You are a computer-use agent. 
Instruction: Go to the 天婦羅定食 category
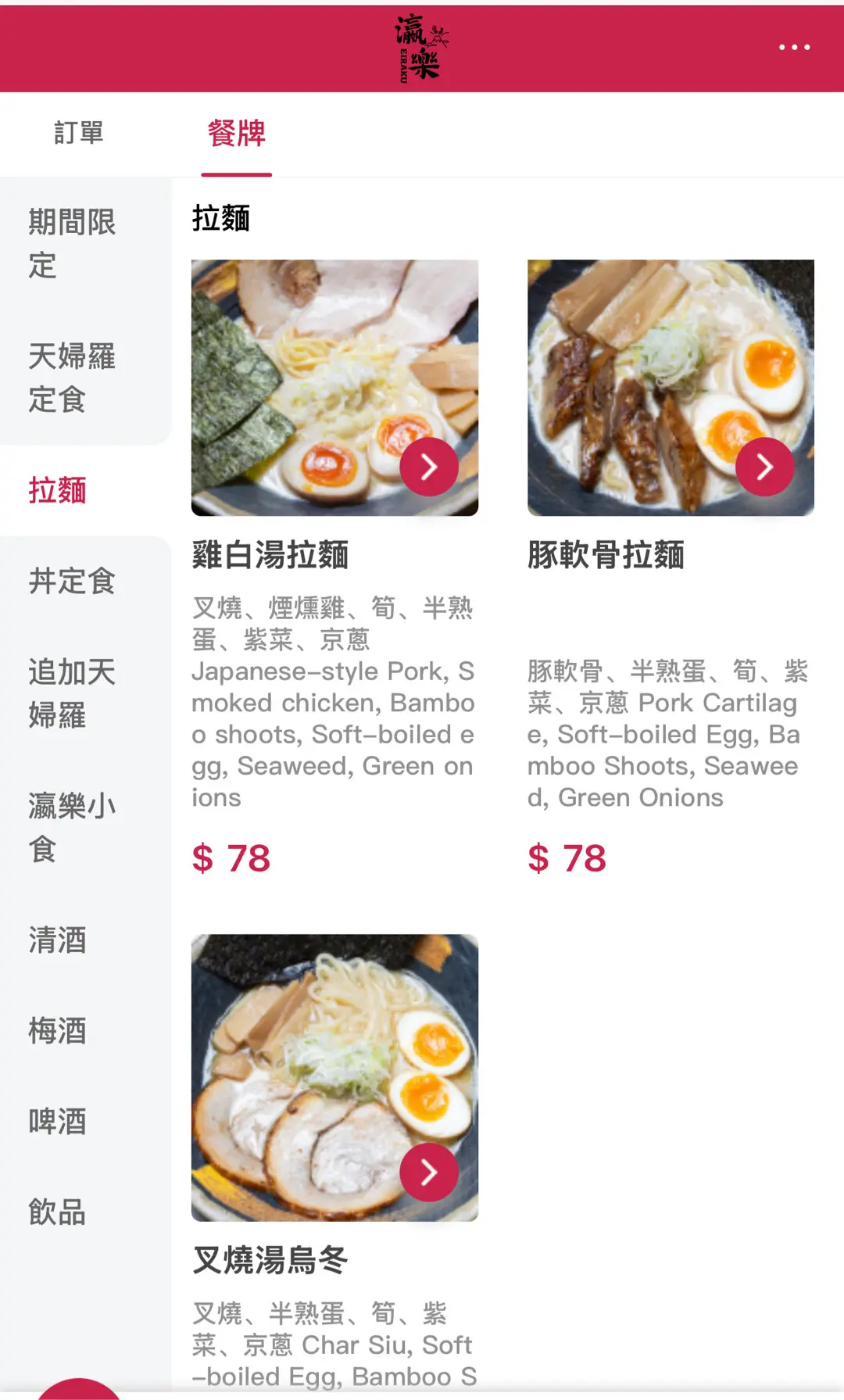tap(72, 378)
